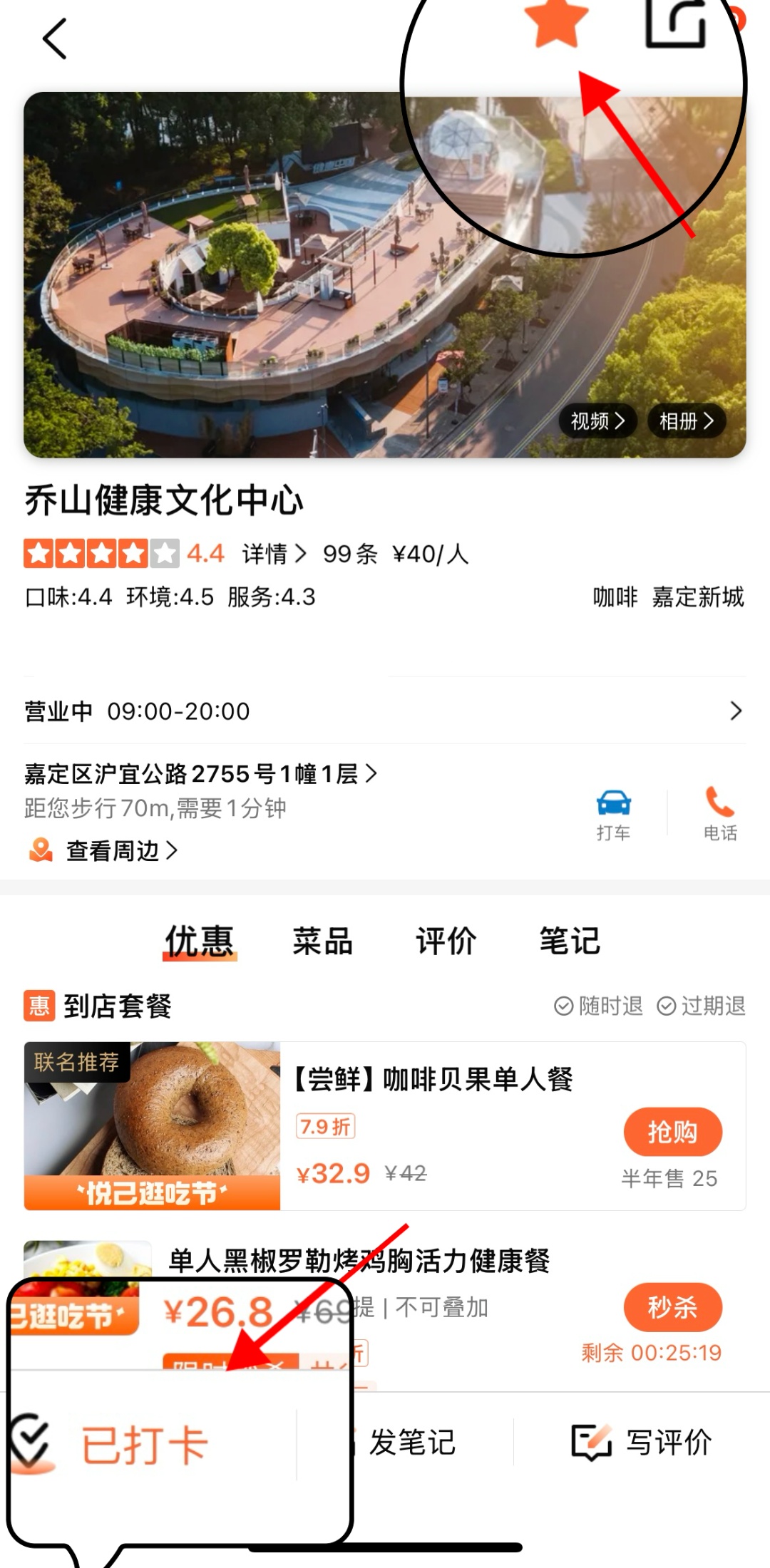Switch to the 菜品 tab

pyautogui.click(x=323, y=941)
